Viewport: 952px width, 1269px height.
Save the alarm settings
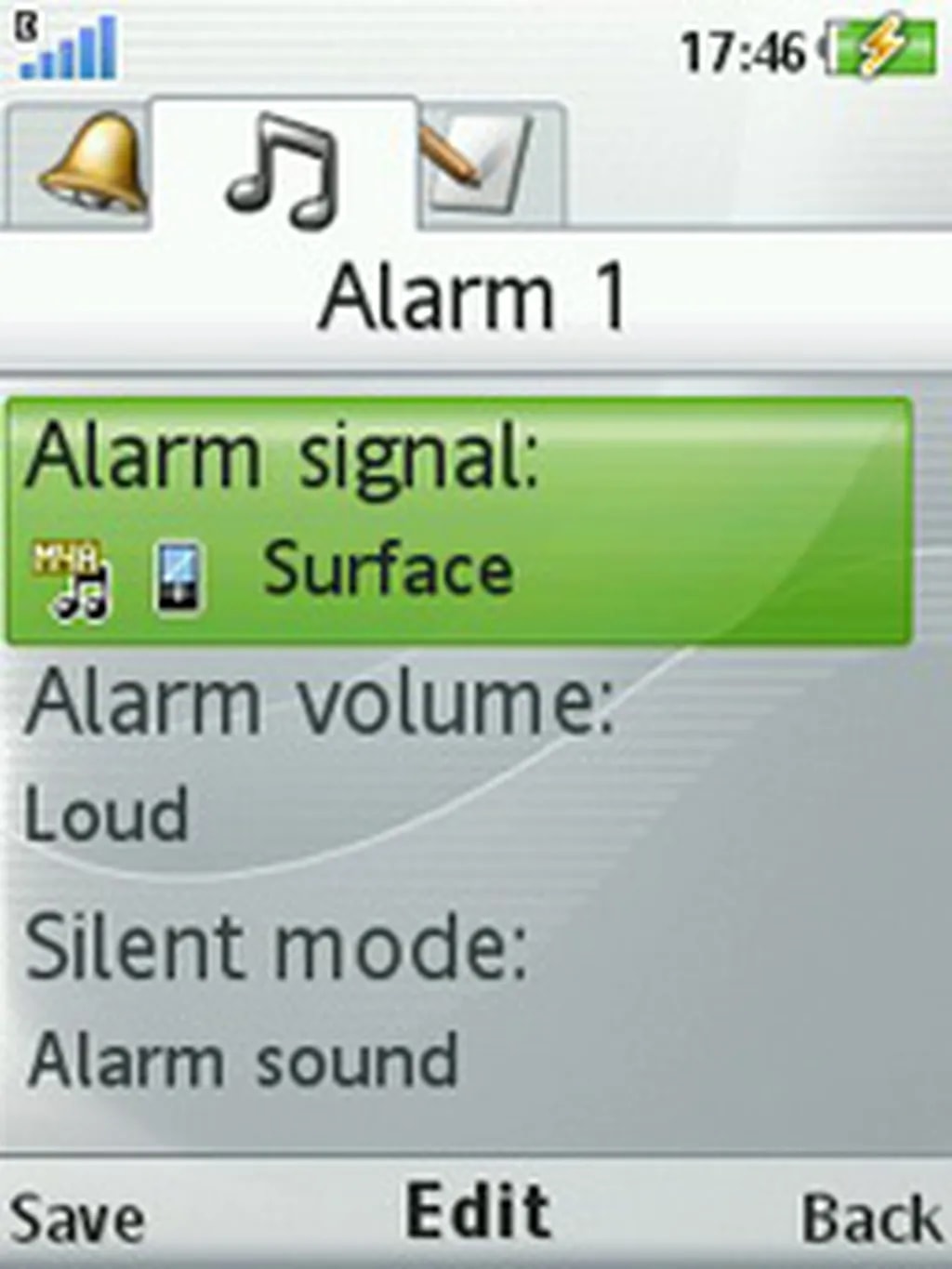(x=76, y=1218)
